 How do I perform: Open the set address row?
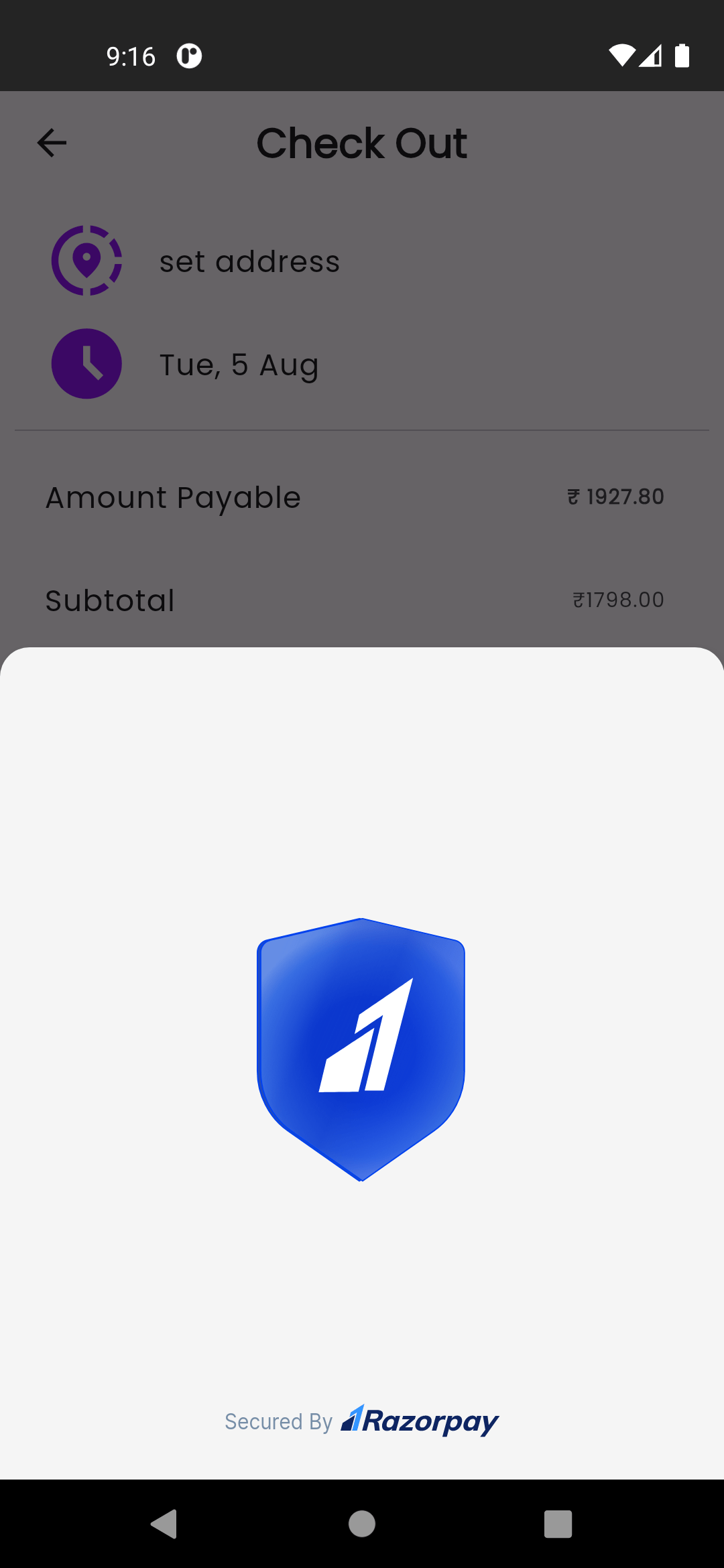(249, 261)
